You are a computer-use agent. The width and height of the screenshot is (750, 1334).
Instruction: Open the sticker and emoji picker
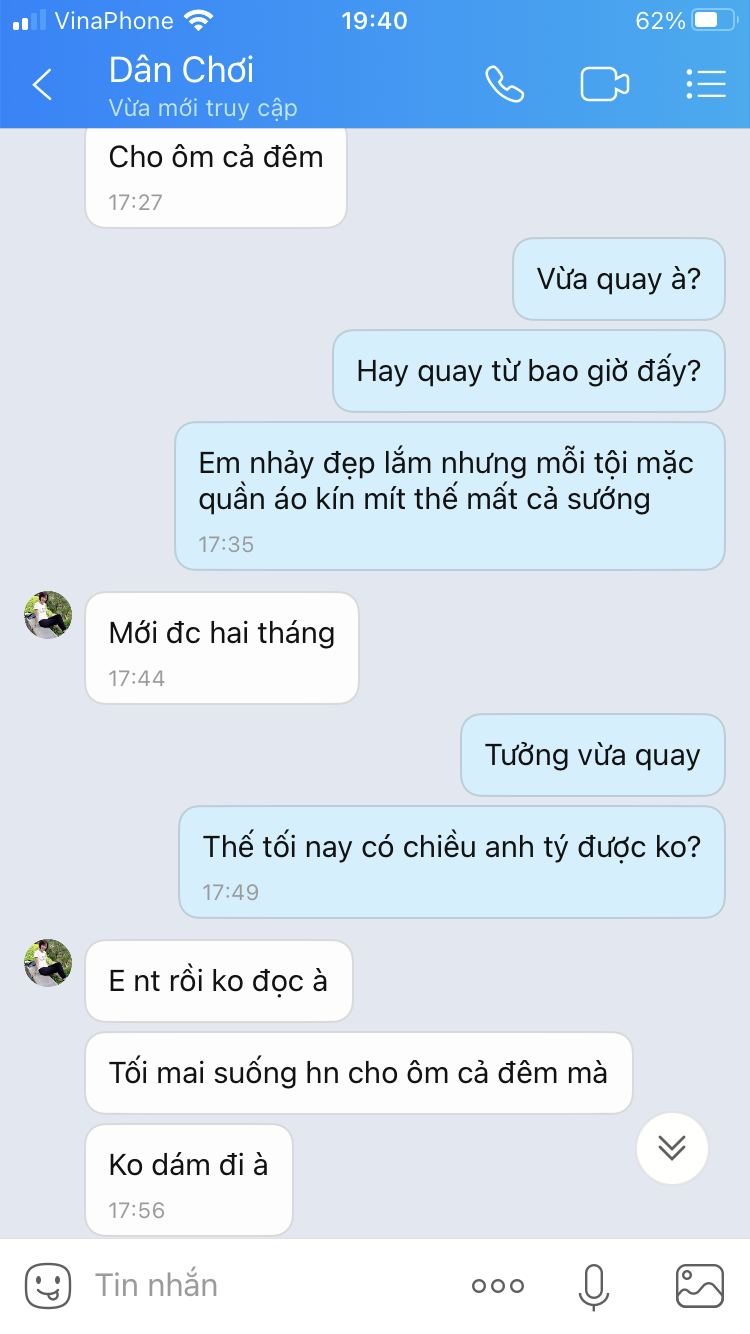pyautogui.click(x=48, y=1286)
